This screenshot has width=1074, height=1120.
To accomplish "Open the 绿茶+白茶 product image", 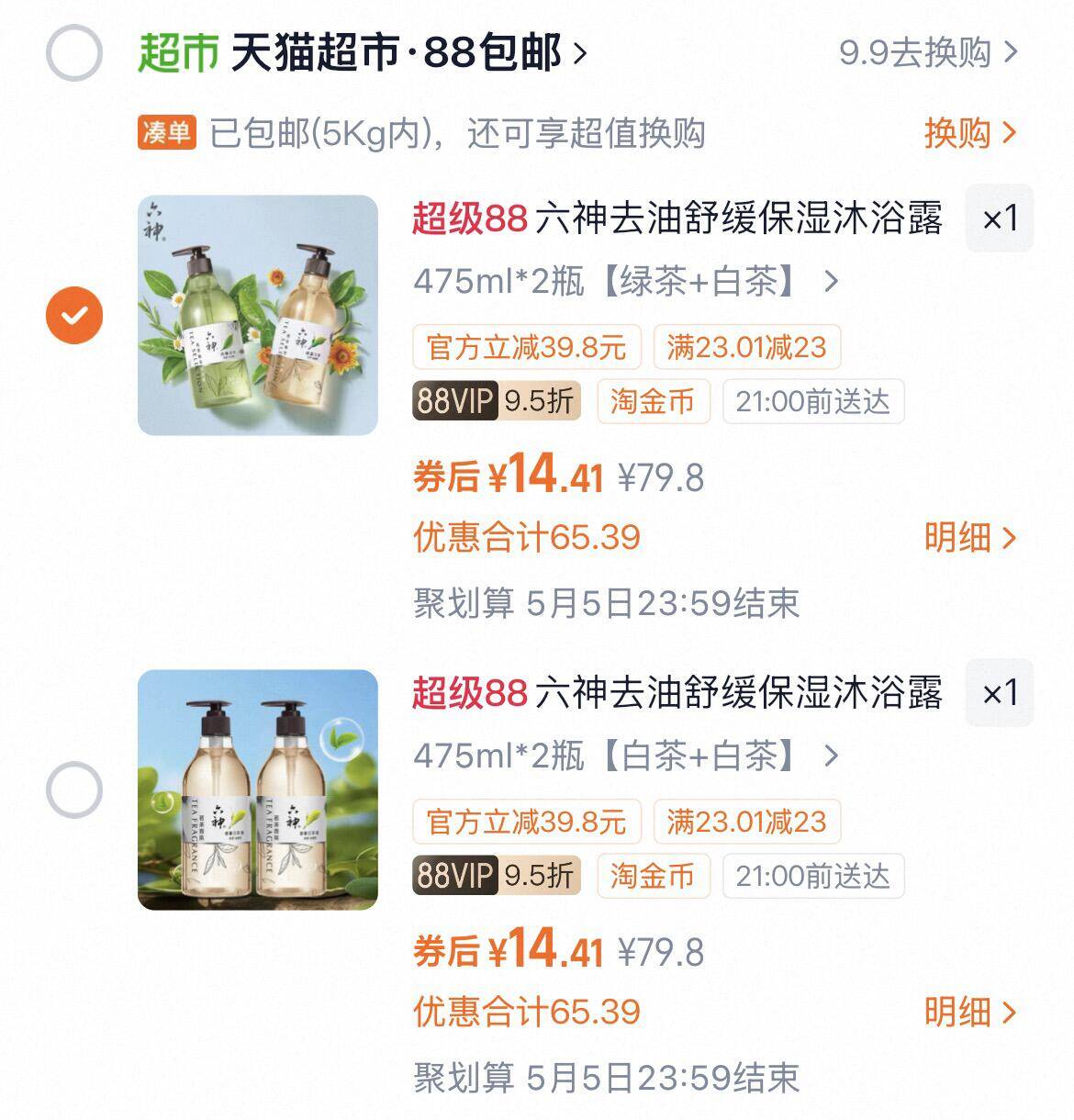I will pyautogui.click(x=258, y=315).
